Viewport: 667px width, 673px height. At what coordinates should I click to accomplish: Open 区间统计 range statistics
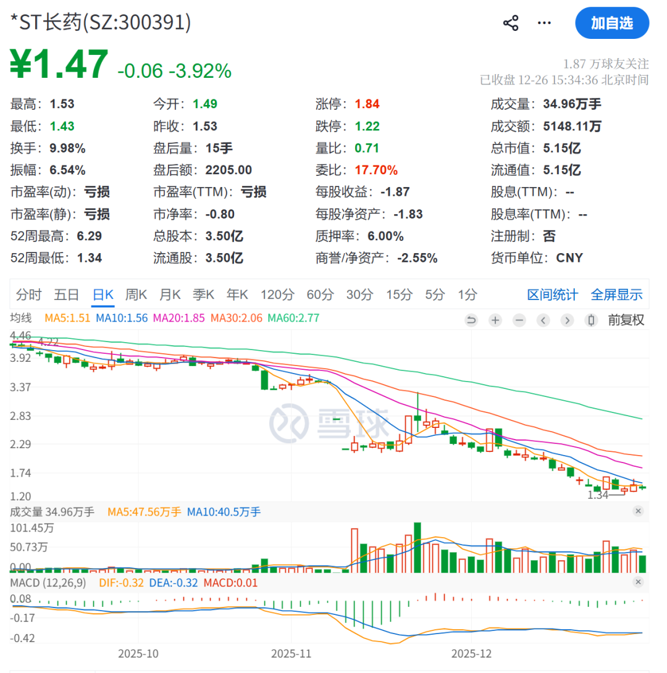click(553, 294)
